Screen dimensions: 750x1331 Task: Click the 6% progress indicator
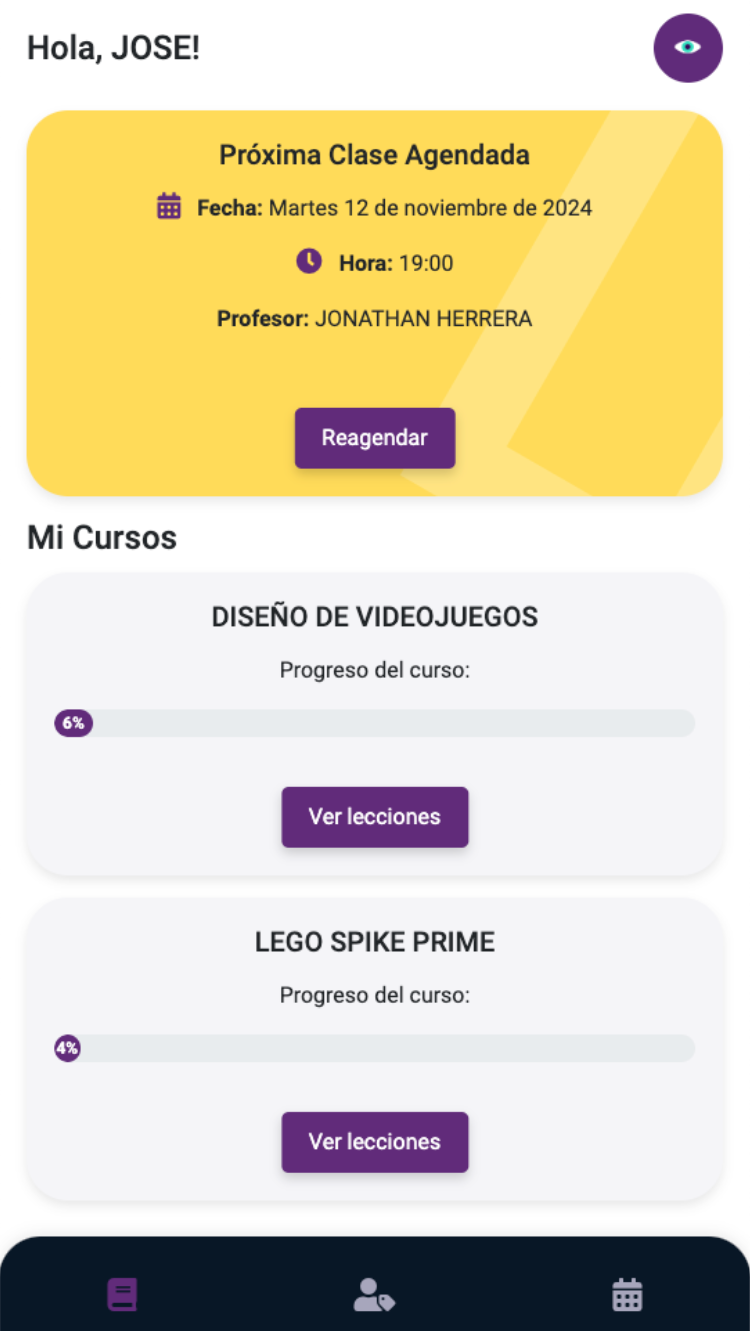73,723
